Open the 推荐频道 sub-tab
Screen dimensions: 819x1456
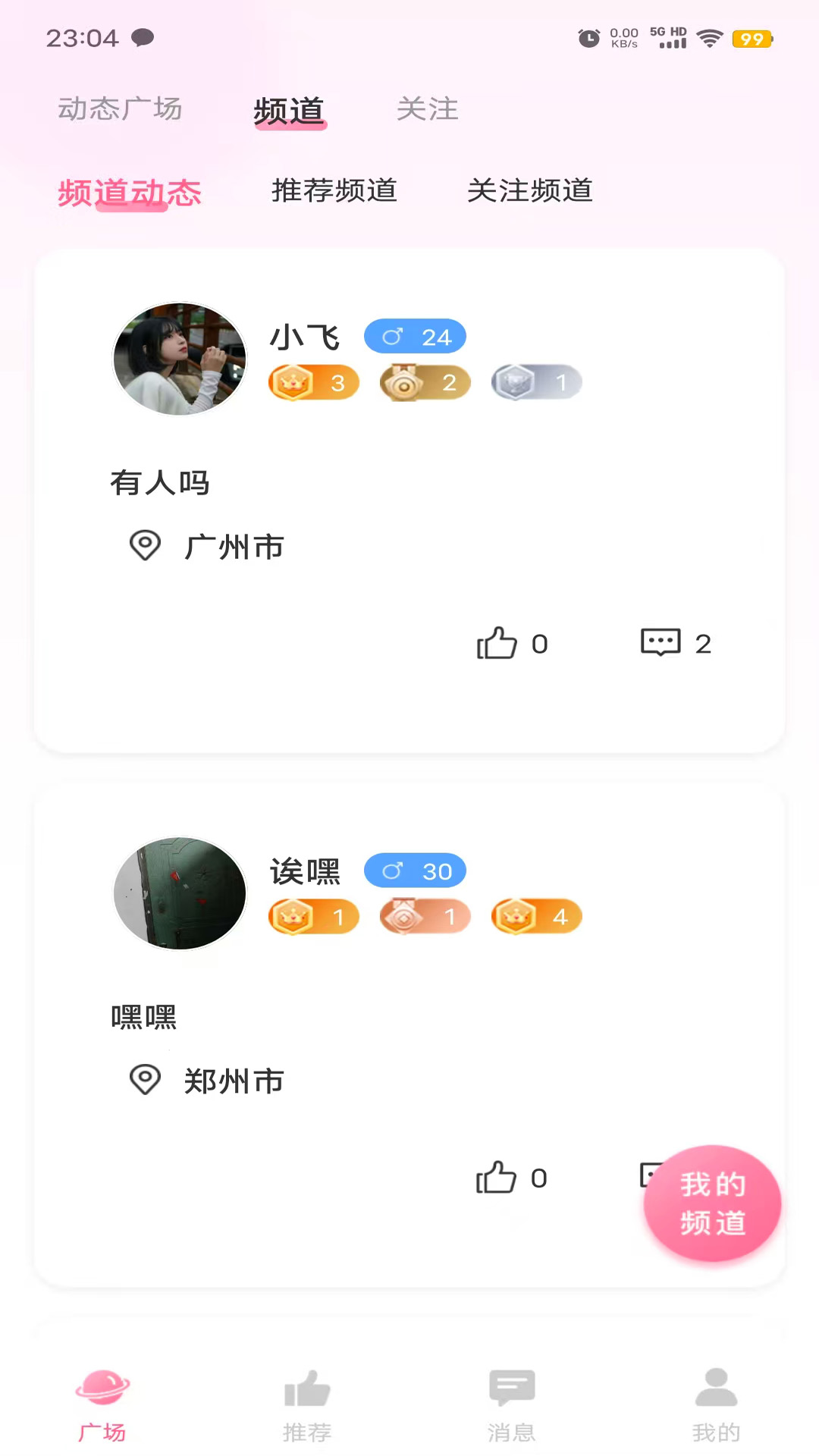coord(334,192)
